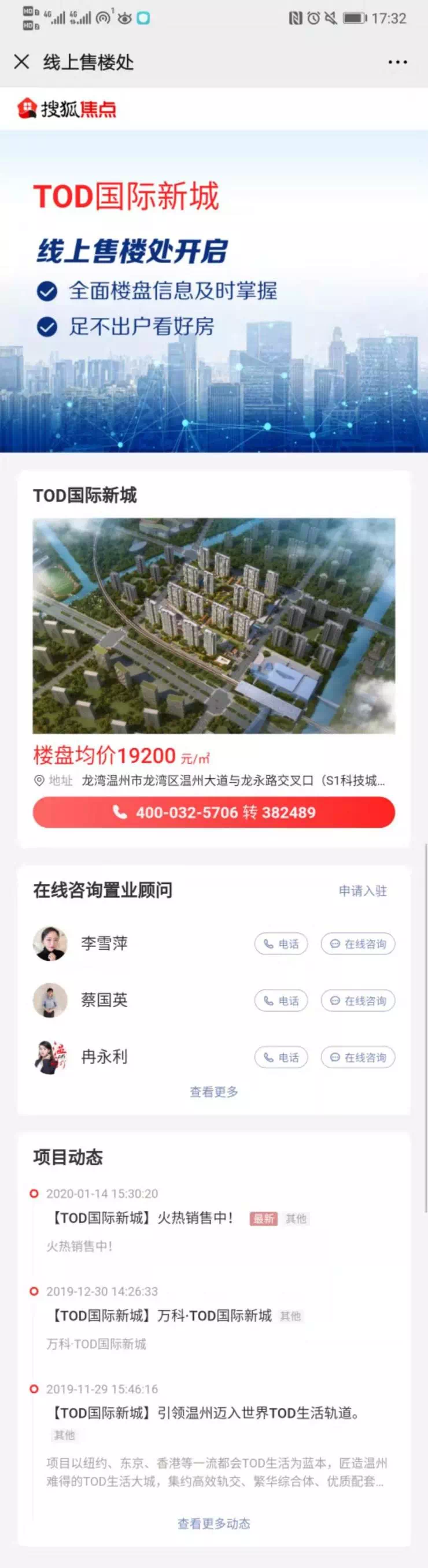The height and width of the screenshot is (1568, 428).
Task: Phone advisor 蔡国英
Action: click(x=281, y=1000)
